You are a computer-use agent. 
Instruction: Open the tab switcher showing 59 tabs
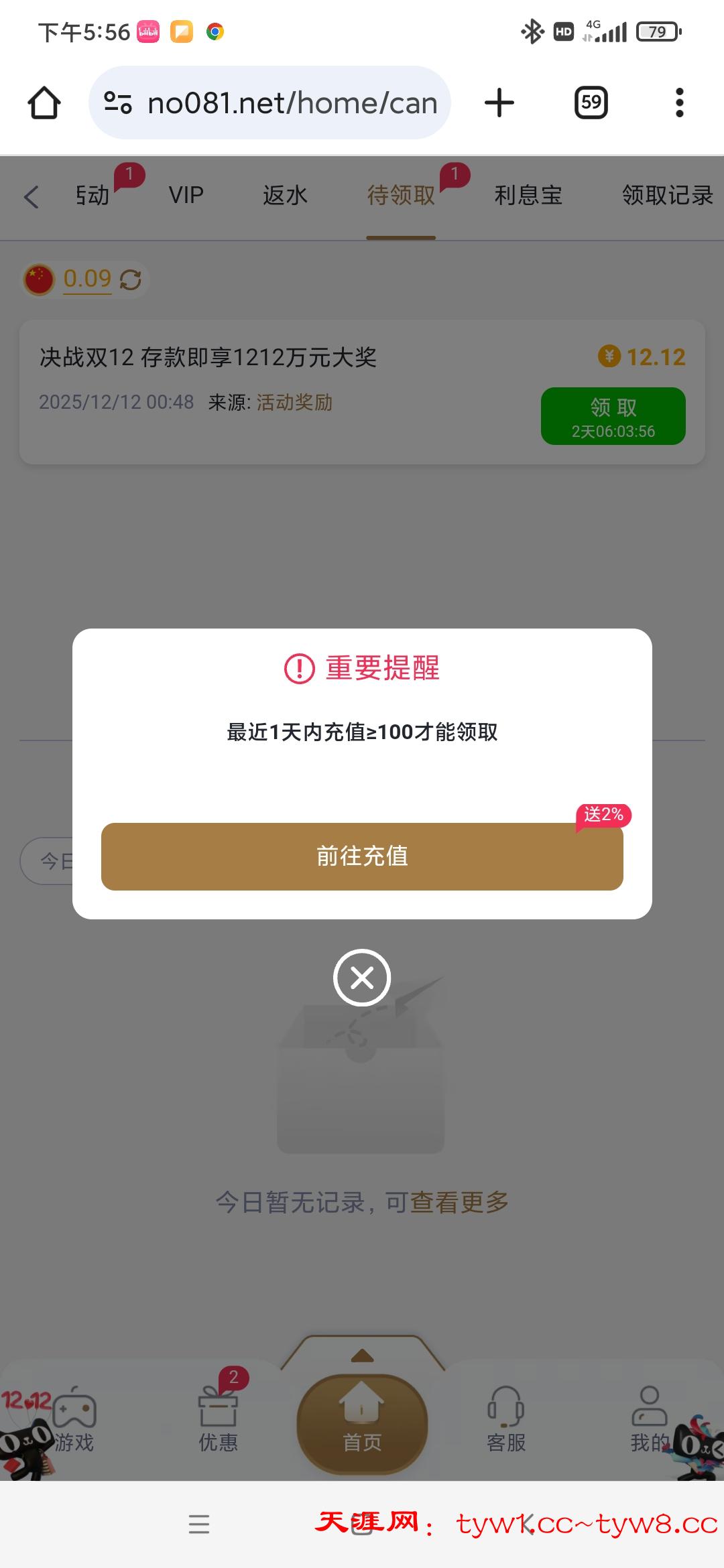pos(589,101)
